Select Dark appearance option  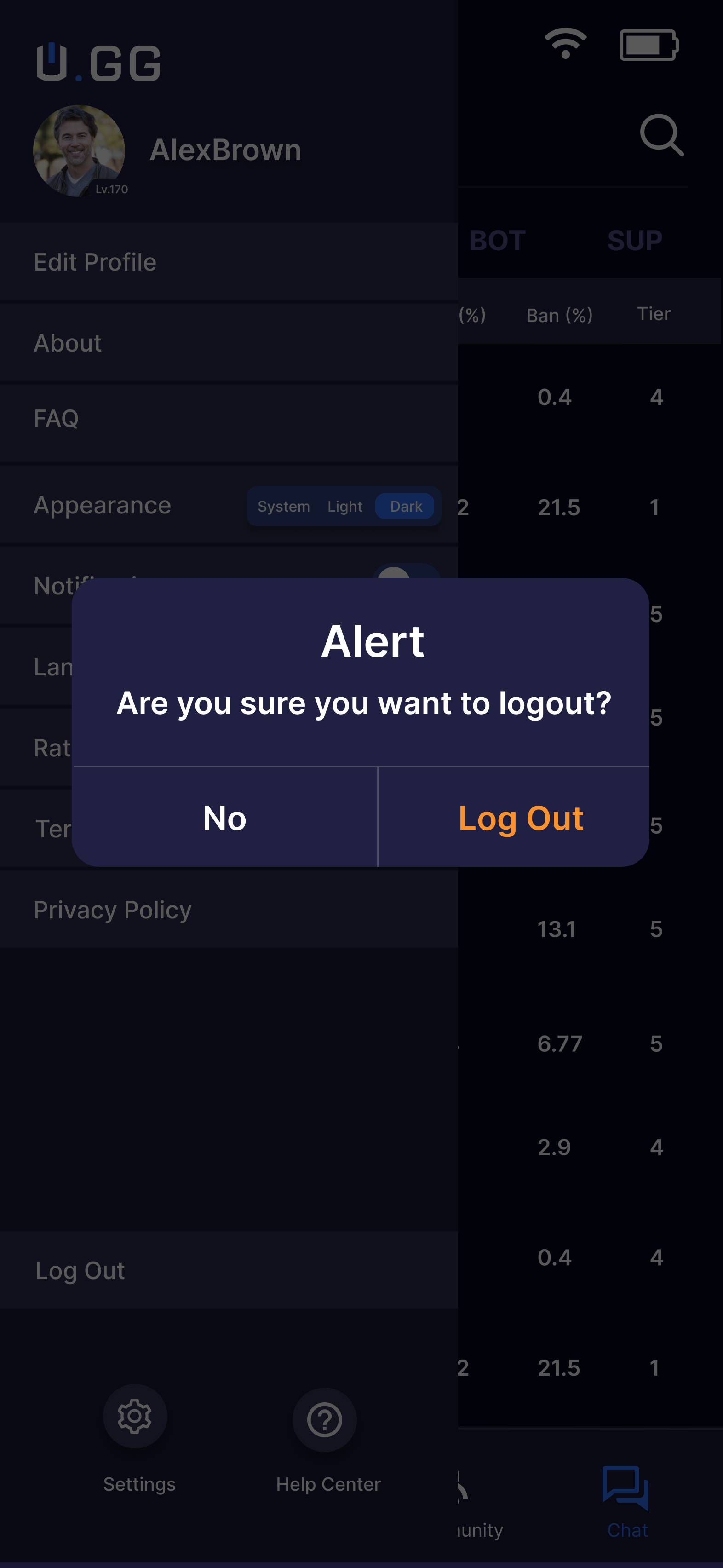[x=405, y=507]
